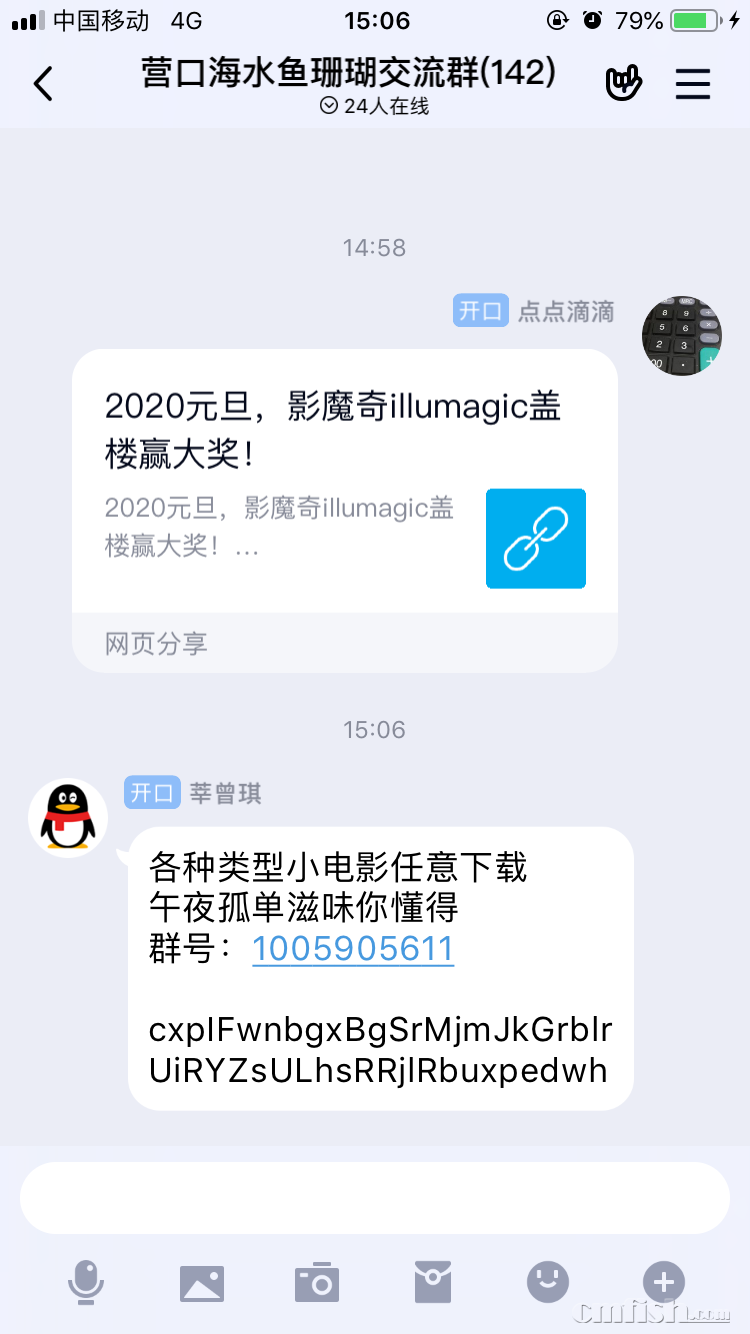Screen dimensions: 750x1334
Task: Open the hamburger menu for group settings
Action: click(x=693, y=84)
